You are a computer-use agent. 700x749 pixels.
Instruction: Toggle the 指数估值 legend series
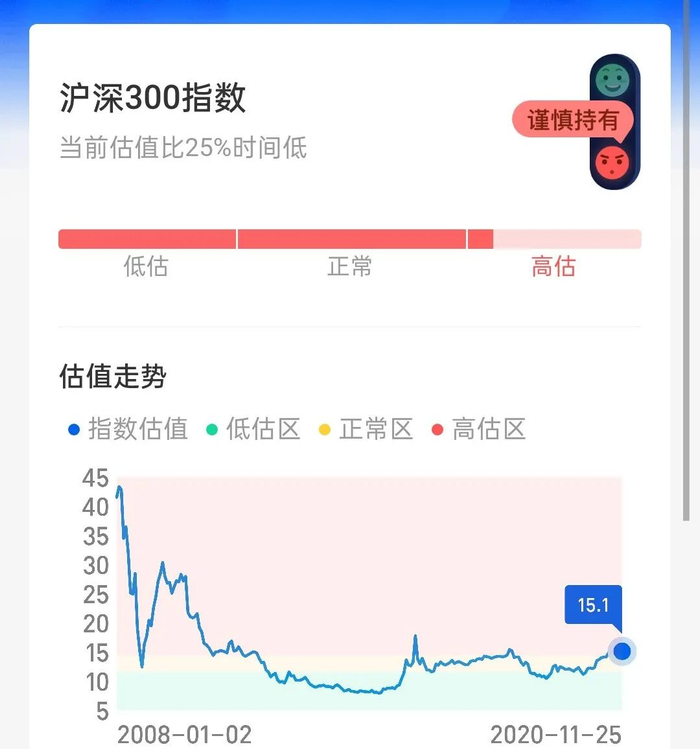click(127, 430)
